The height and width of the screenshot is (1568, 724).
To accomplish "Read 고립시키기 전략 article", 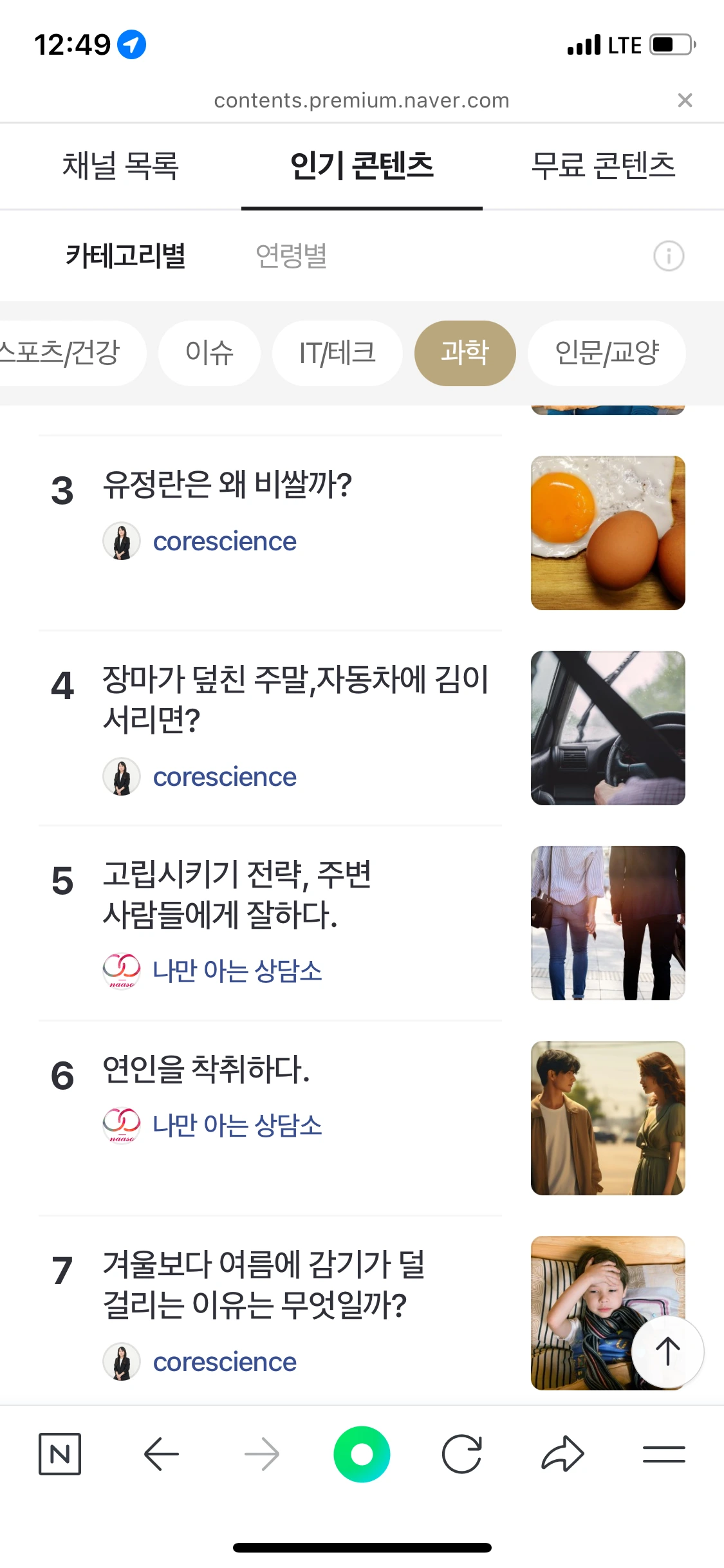I will 237,893.
